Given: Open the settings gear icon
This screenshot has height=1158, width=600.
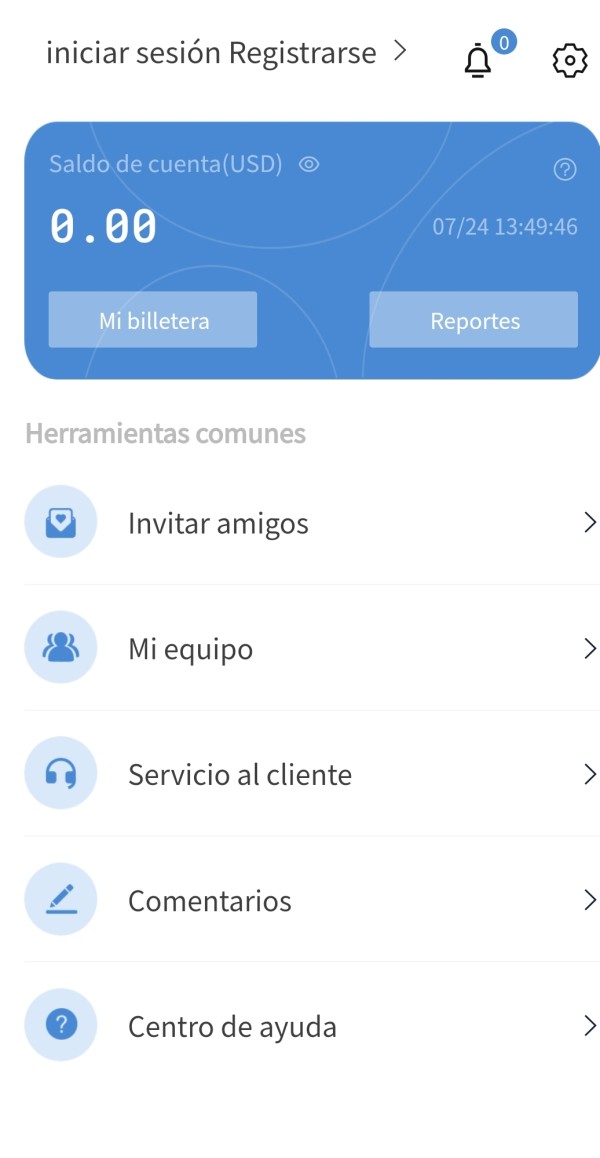Looking at the screenshot, I should point(570,61).
